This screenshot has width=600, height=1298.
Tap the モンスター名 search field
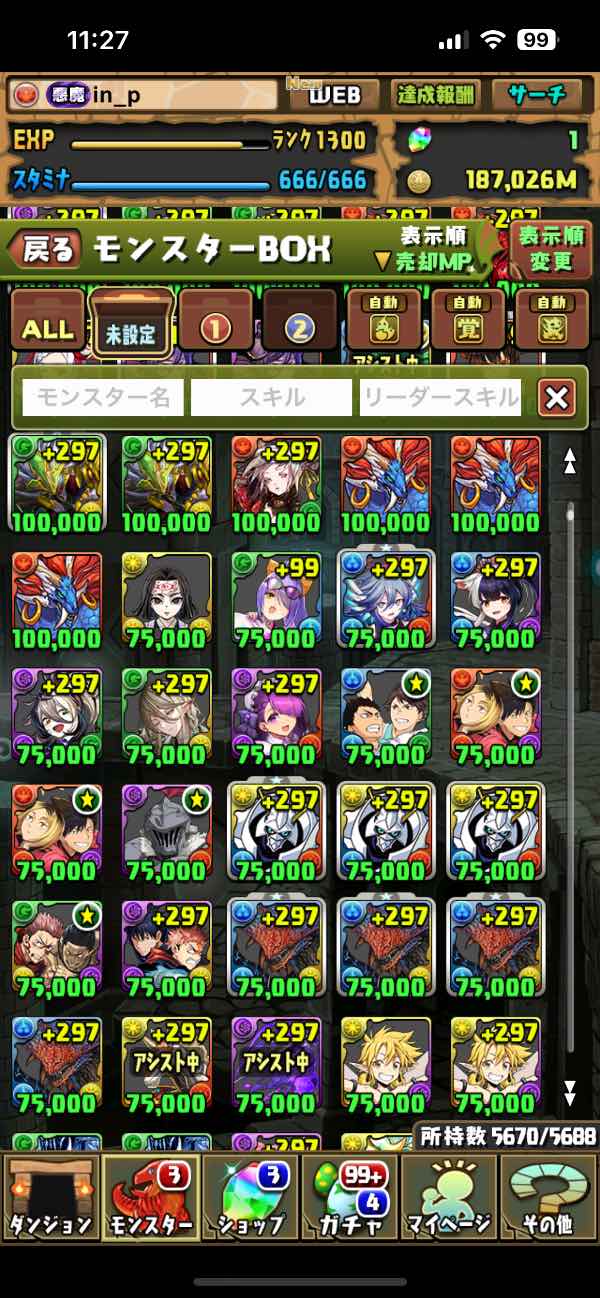(103, 398)
